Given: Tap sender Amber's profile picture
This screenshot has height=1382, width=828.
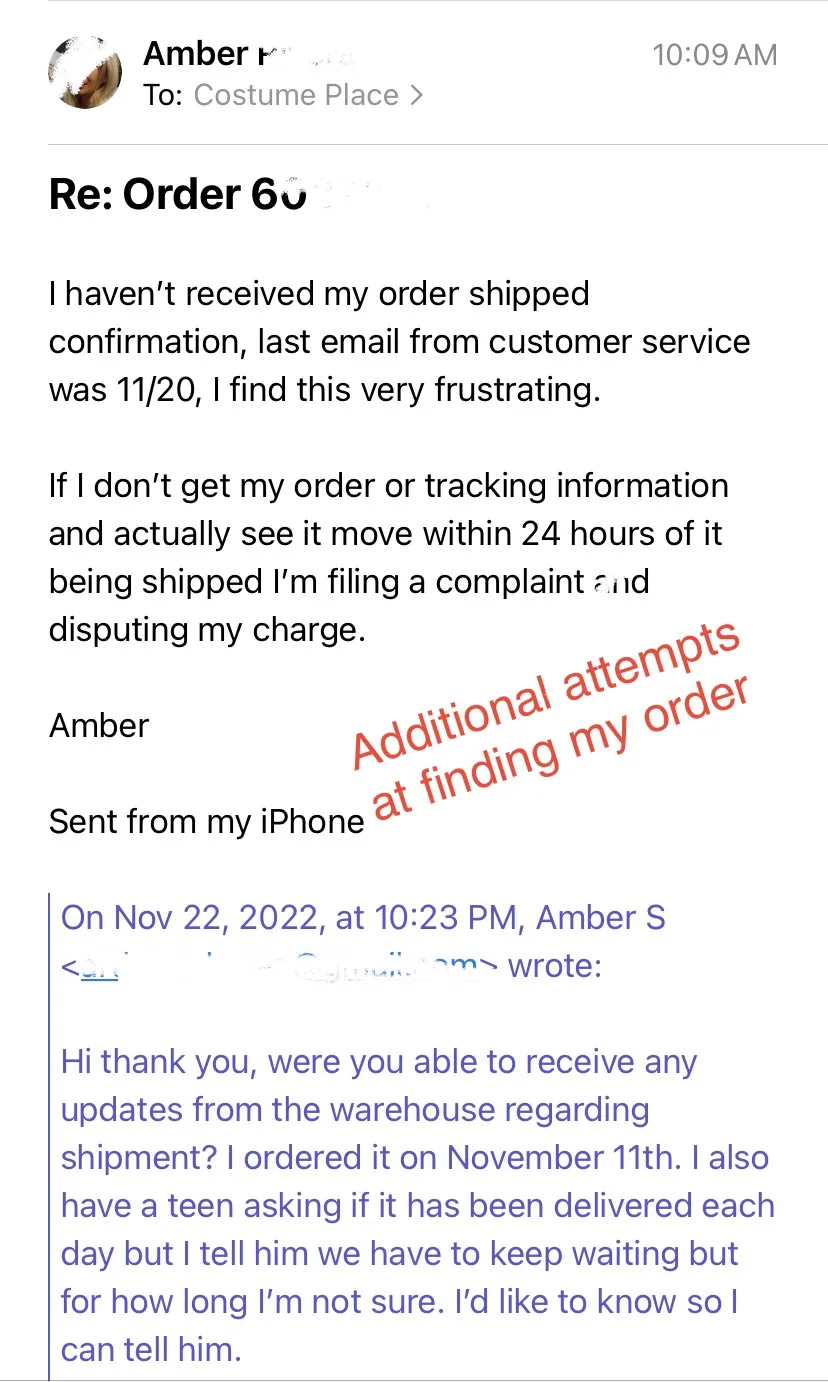Looking at the screenshot, I should [84, 73].
